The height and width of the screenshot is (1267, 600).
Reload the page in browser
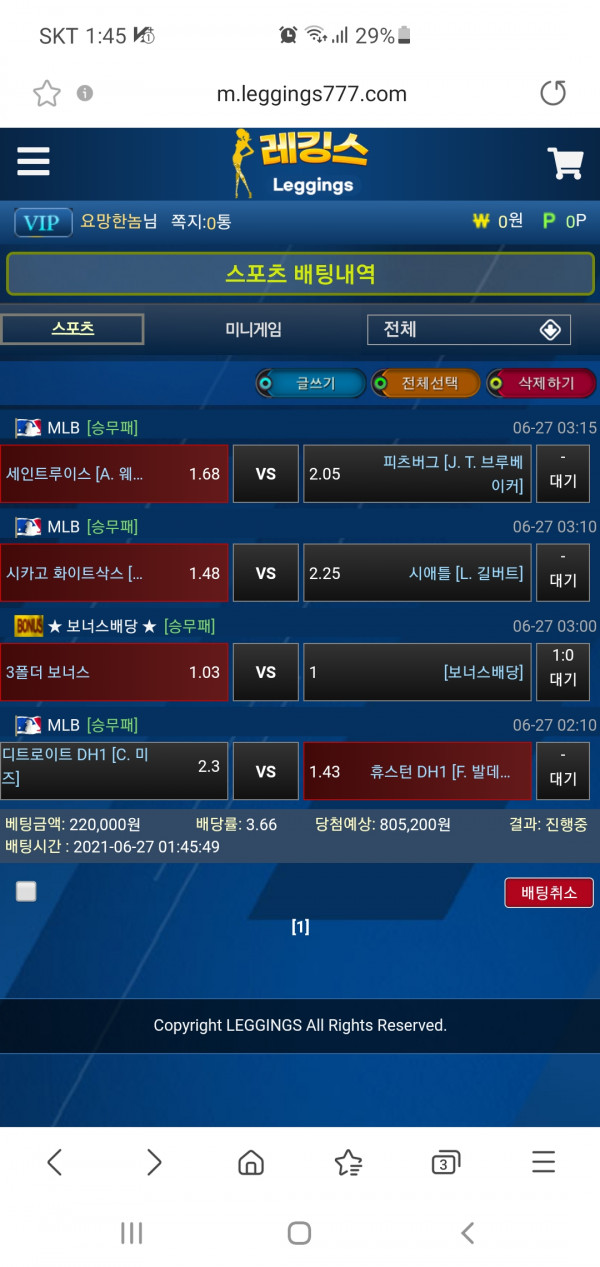553,94
